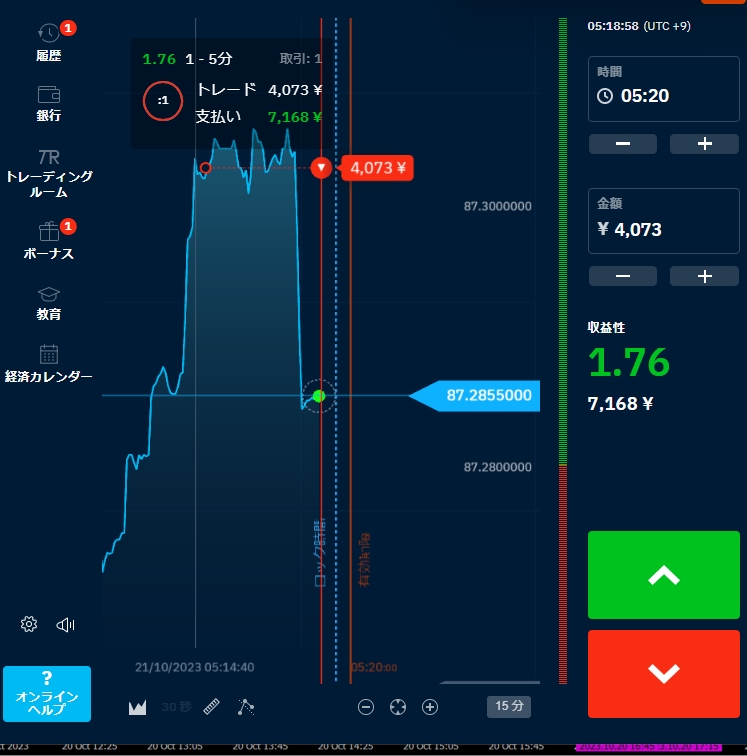Open オンラインヘルプ online help

[47, 693]
